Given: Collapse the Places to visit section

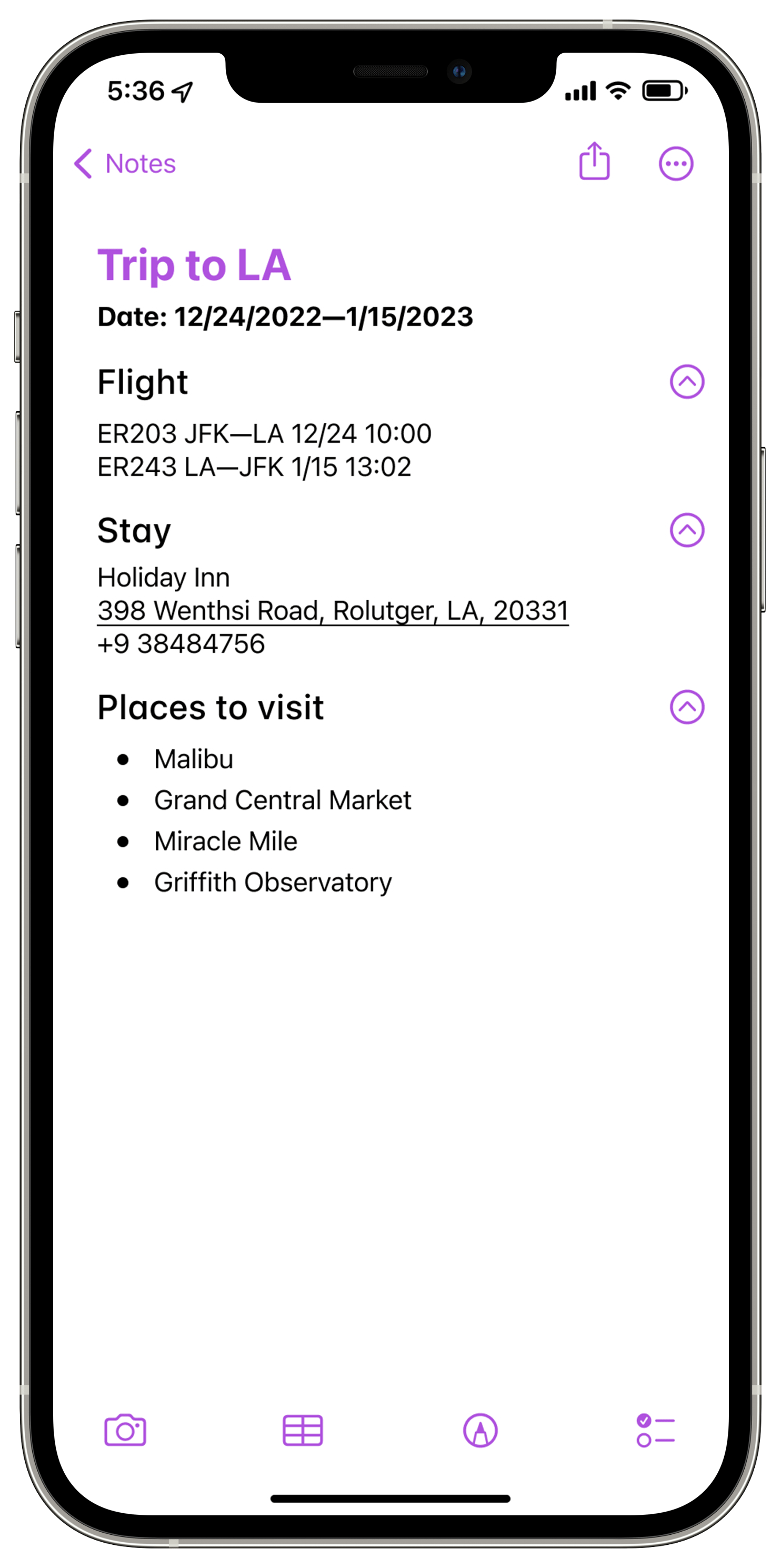Looking at the screenshot, I should pos(686,706).
